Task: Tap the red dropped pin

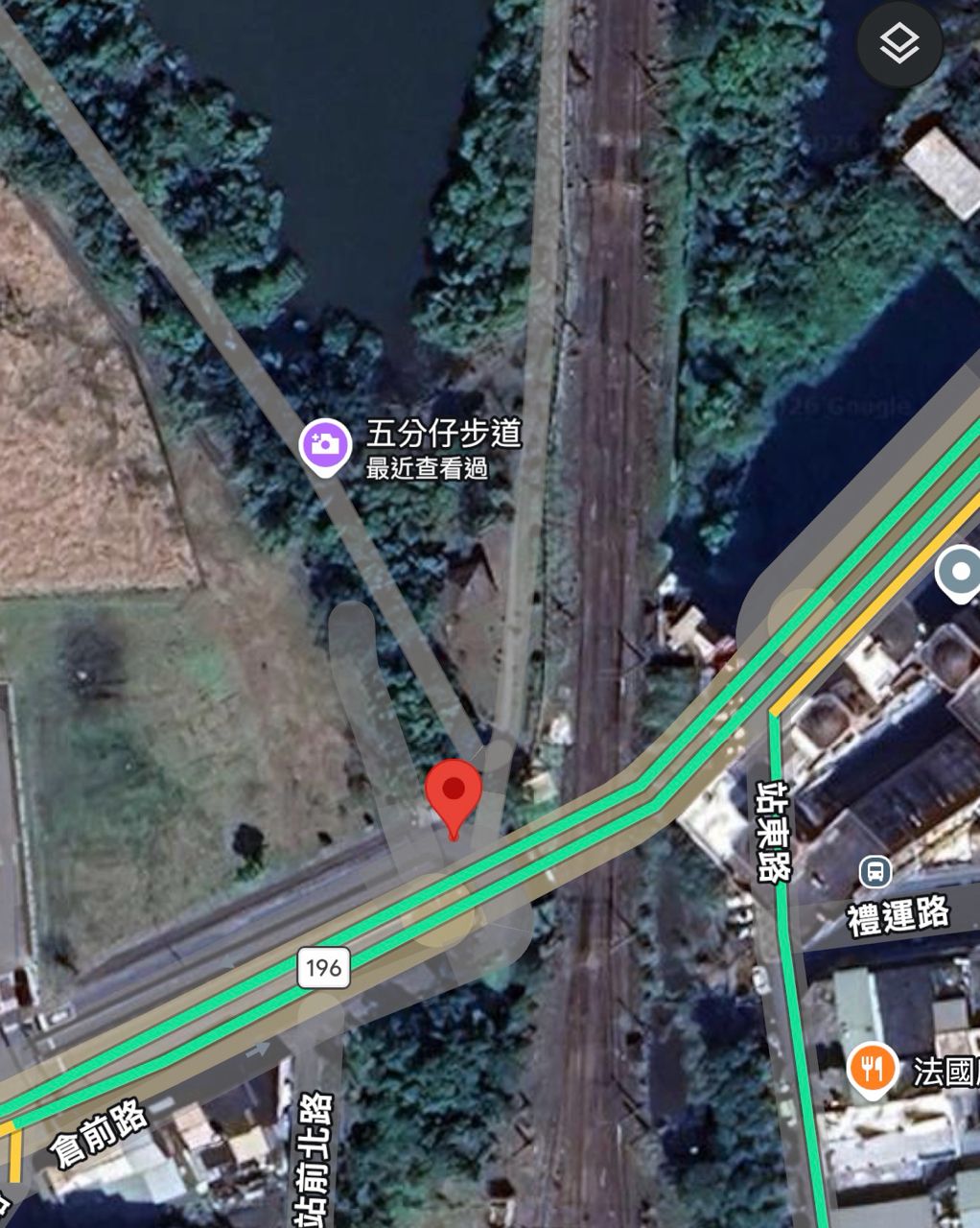Action: [453, 792]
